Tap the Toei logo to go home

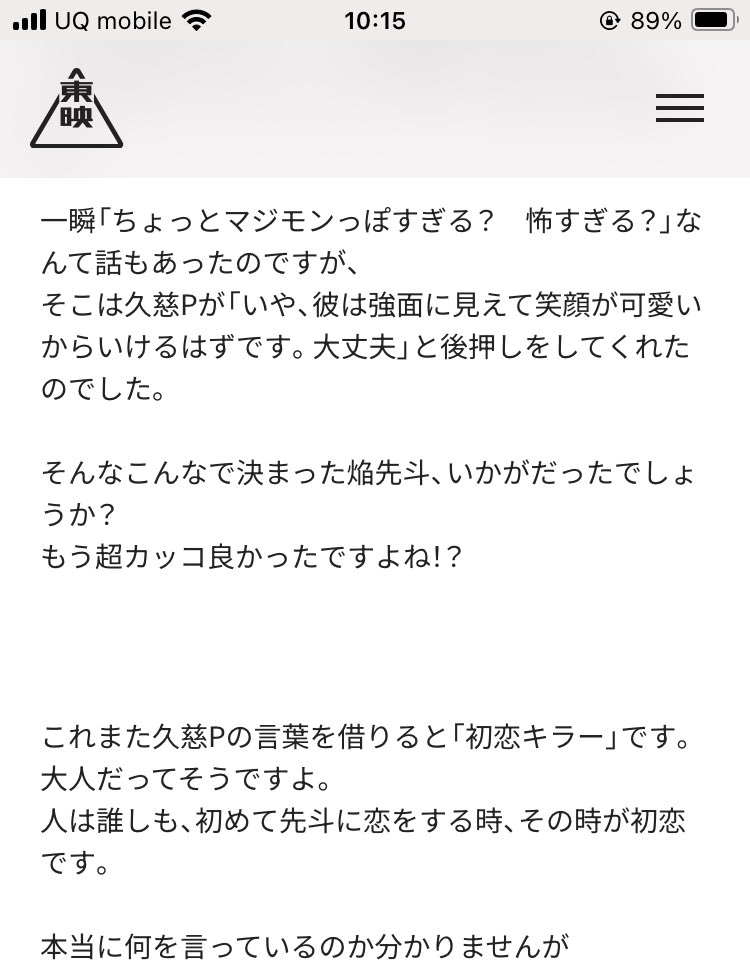click(x=76, y=109)
